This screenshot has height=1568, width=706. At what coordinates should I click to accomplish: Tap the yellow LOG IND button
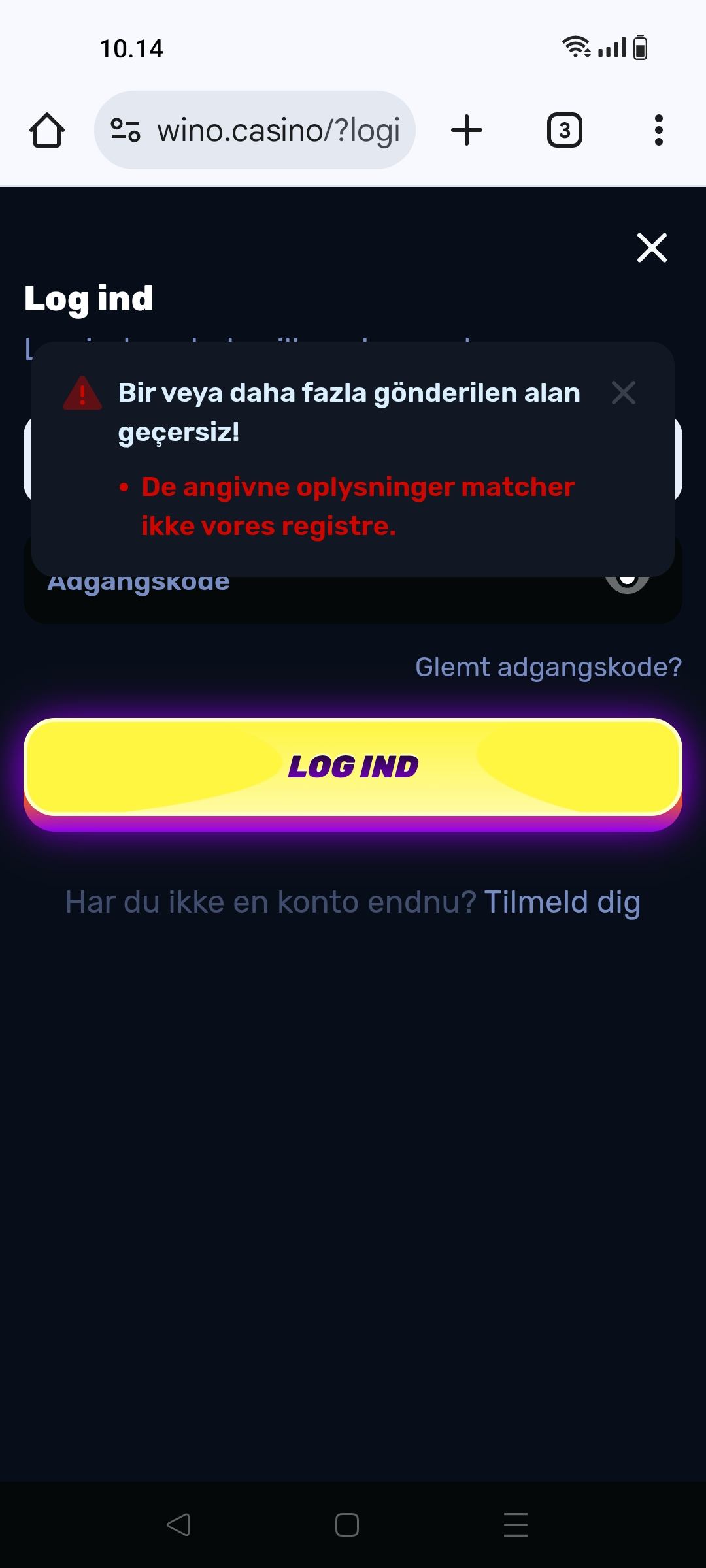(353, 767)
